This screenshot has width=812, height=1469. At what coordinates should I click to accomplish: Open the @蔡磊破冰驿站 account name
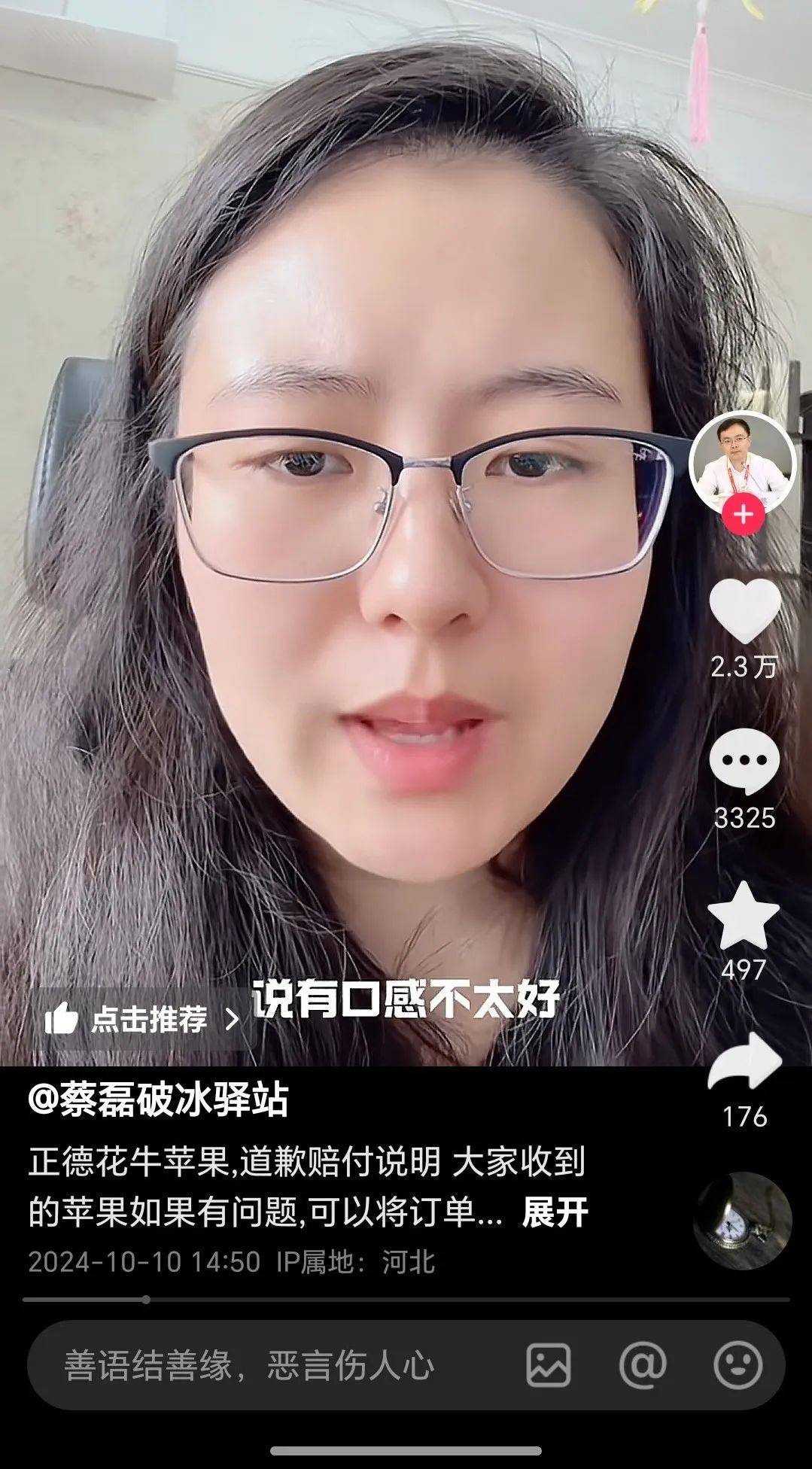pos(159,1100)
